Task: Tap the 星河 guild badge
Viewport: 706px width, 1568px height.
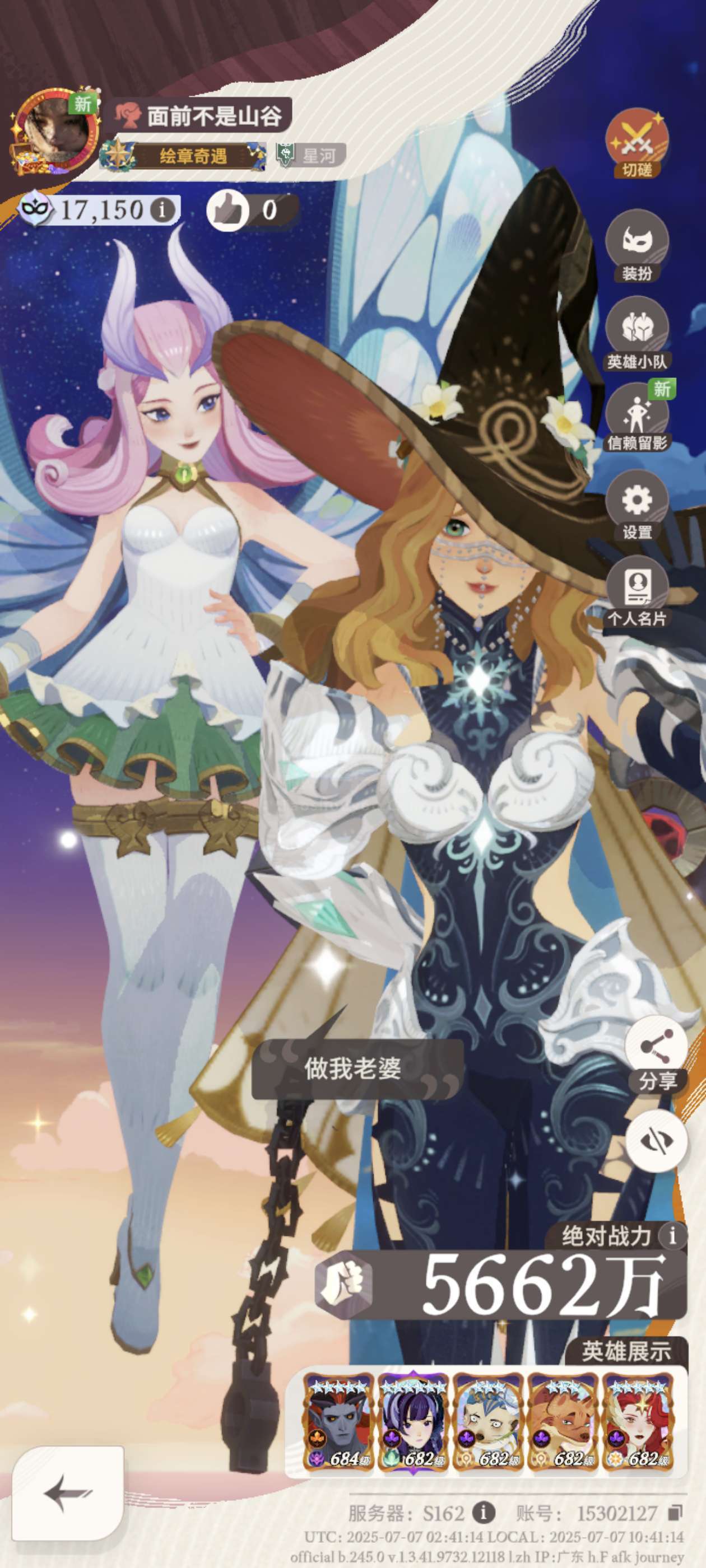Action: (310, 156)
